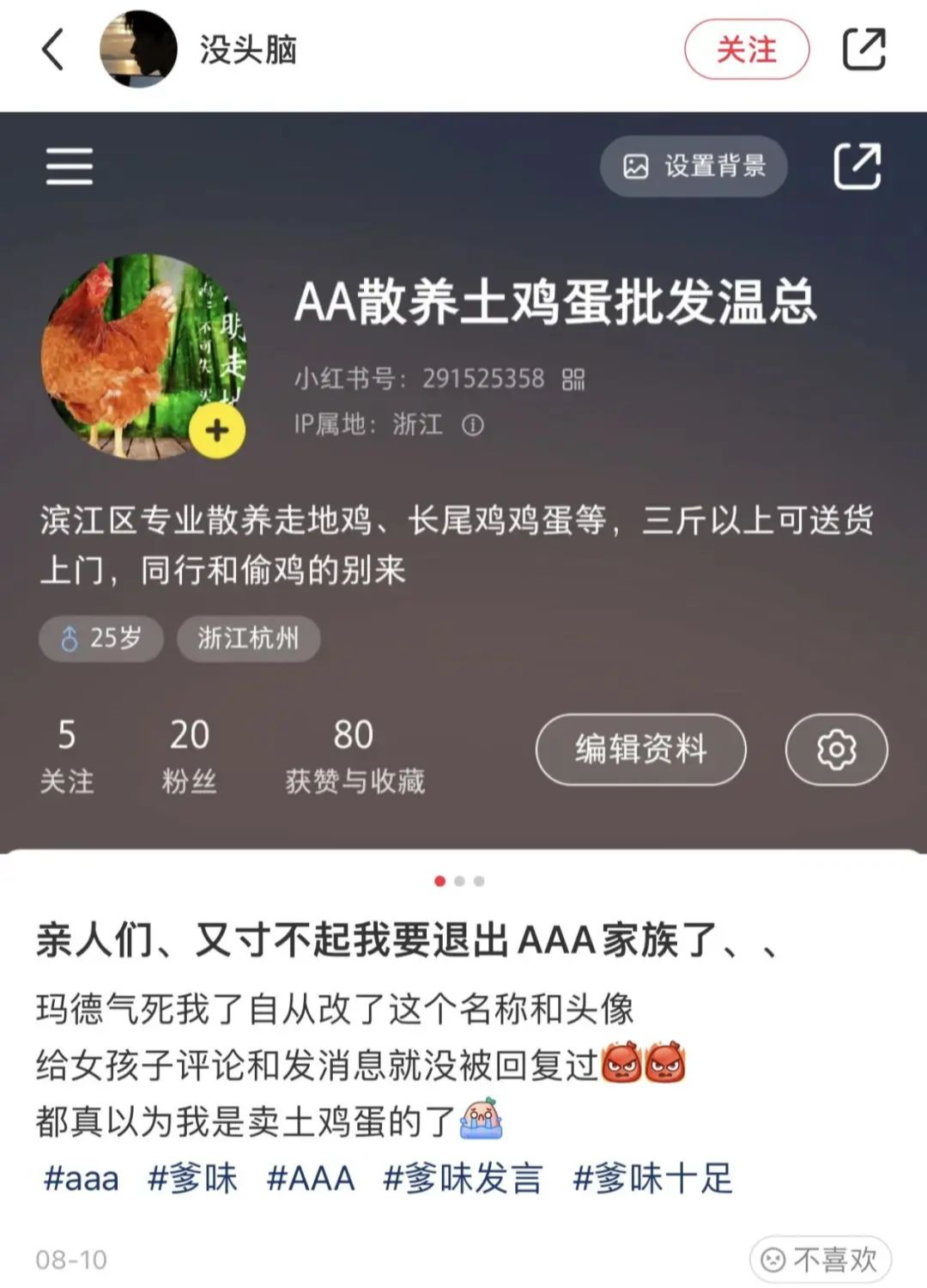
Task: Open the #爹味十足 hashtag
Action: pyautogui.click(x=652, y=1178)
